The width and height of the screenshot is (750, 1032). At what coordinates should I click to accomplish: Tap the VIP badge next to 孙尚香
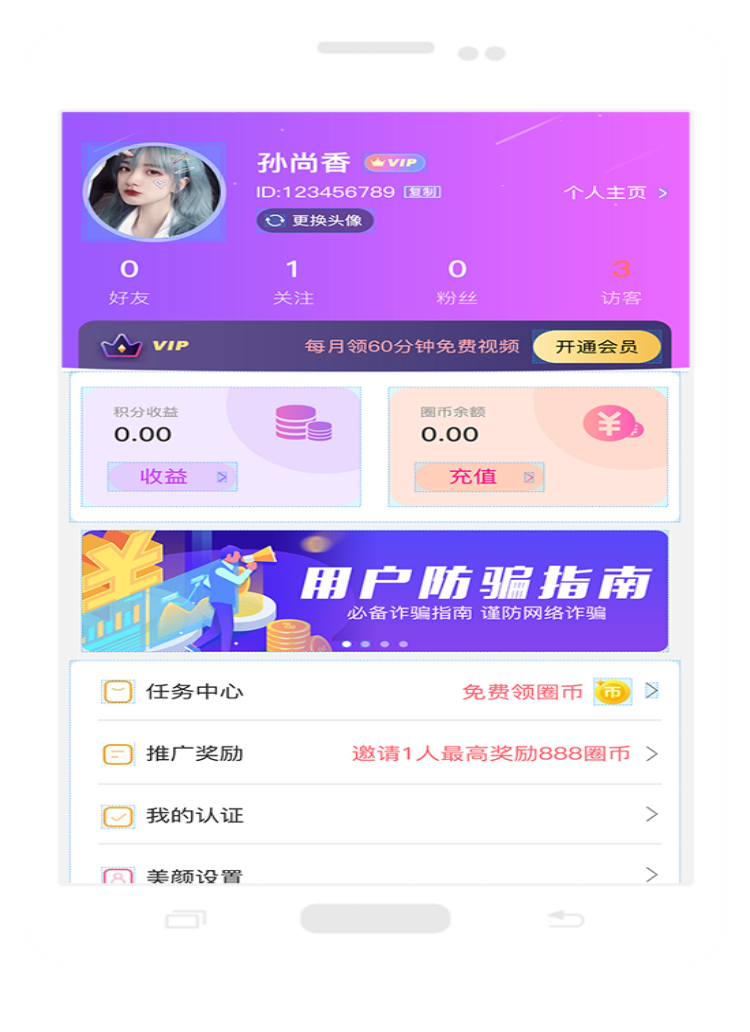[397, 162]
